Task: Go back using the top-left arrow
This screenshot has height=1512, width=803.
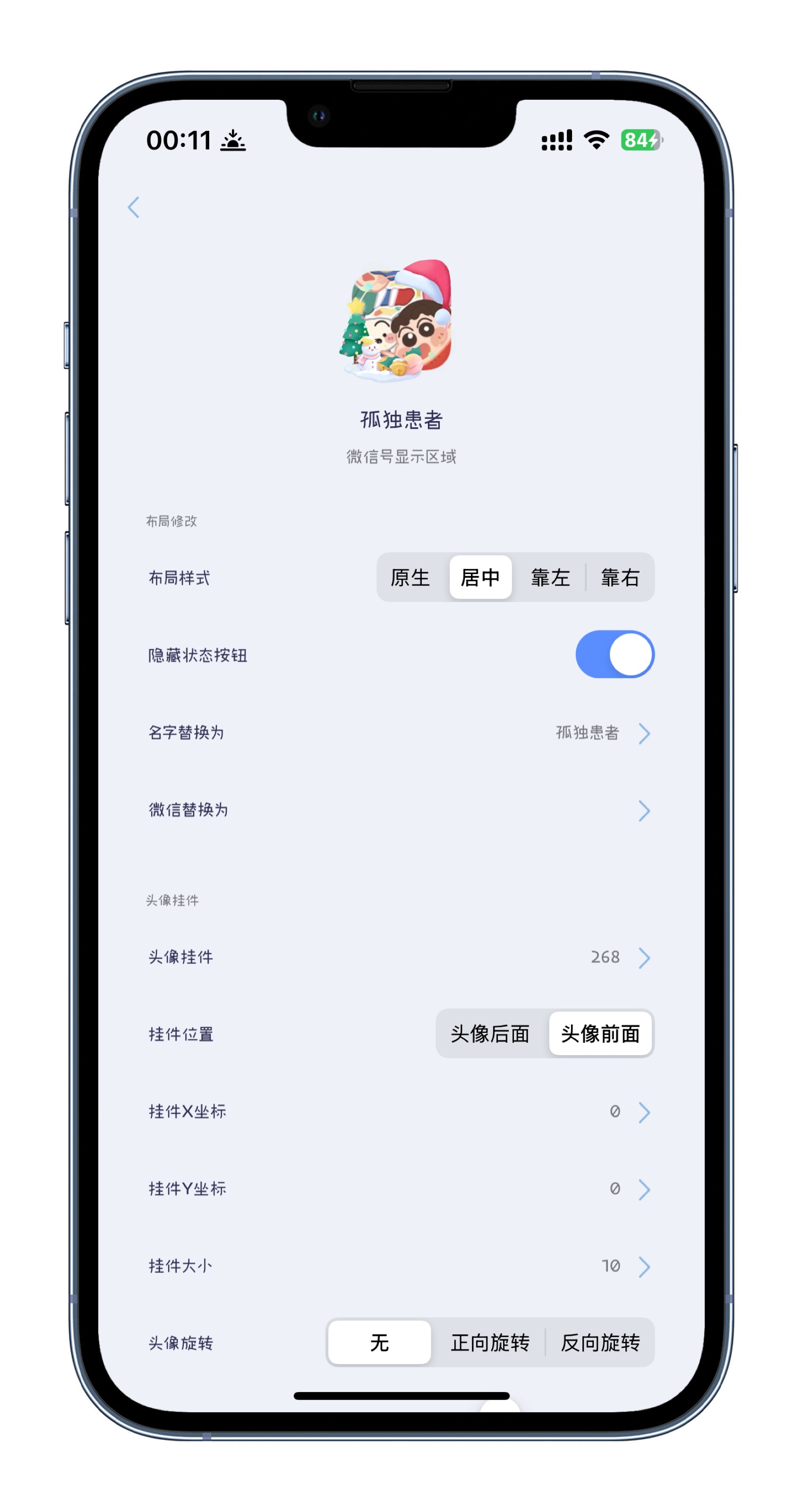Action: pos(134,207)
